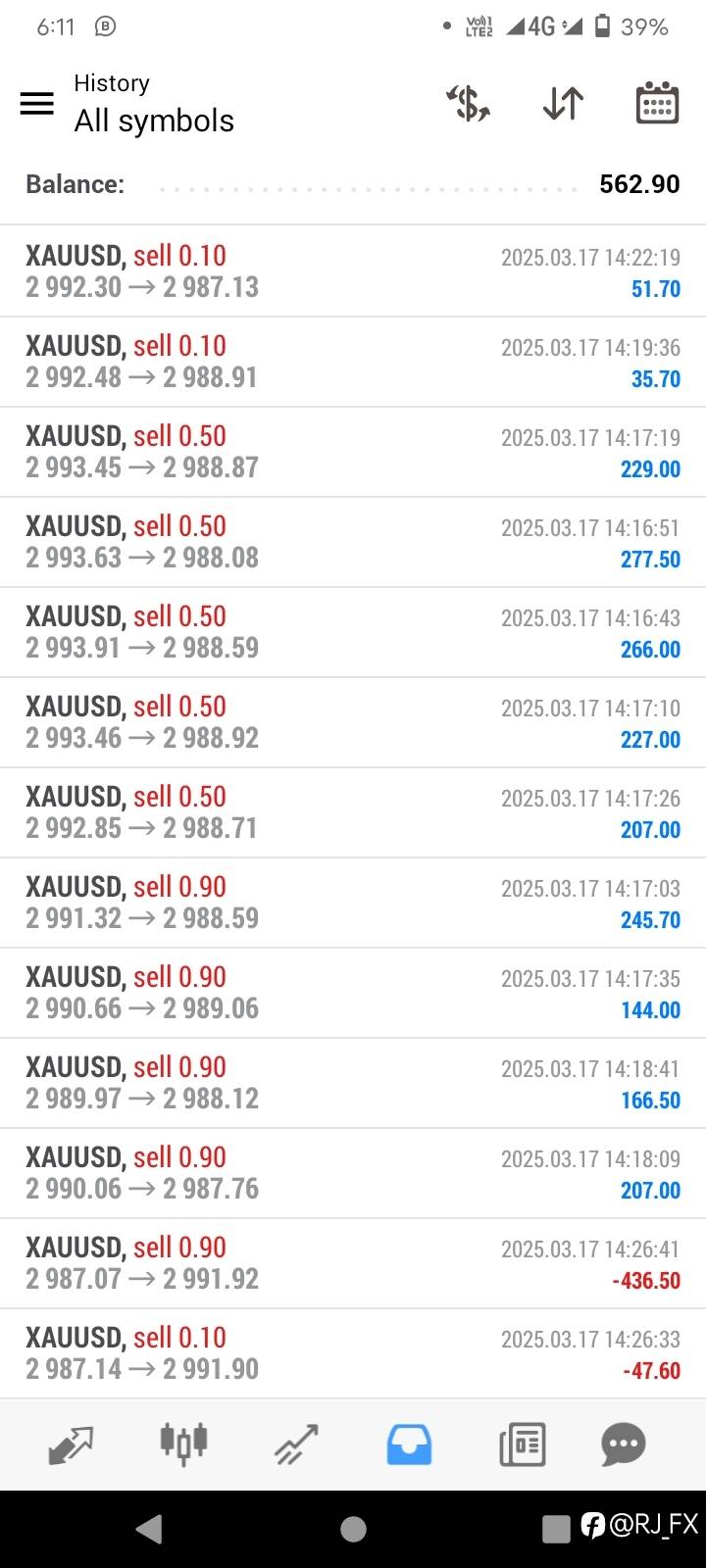
Task: Open the calendar date range picker
Action: (657, 103)
